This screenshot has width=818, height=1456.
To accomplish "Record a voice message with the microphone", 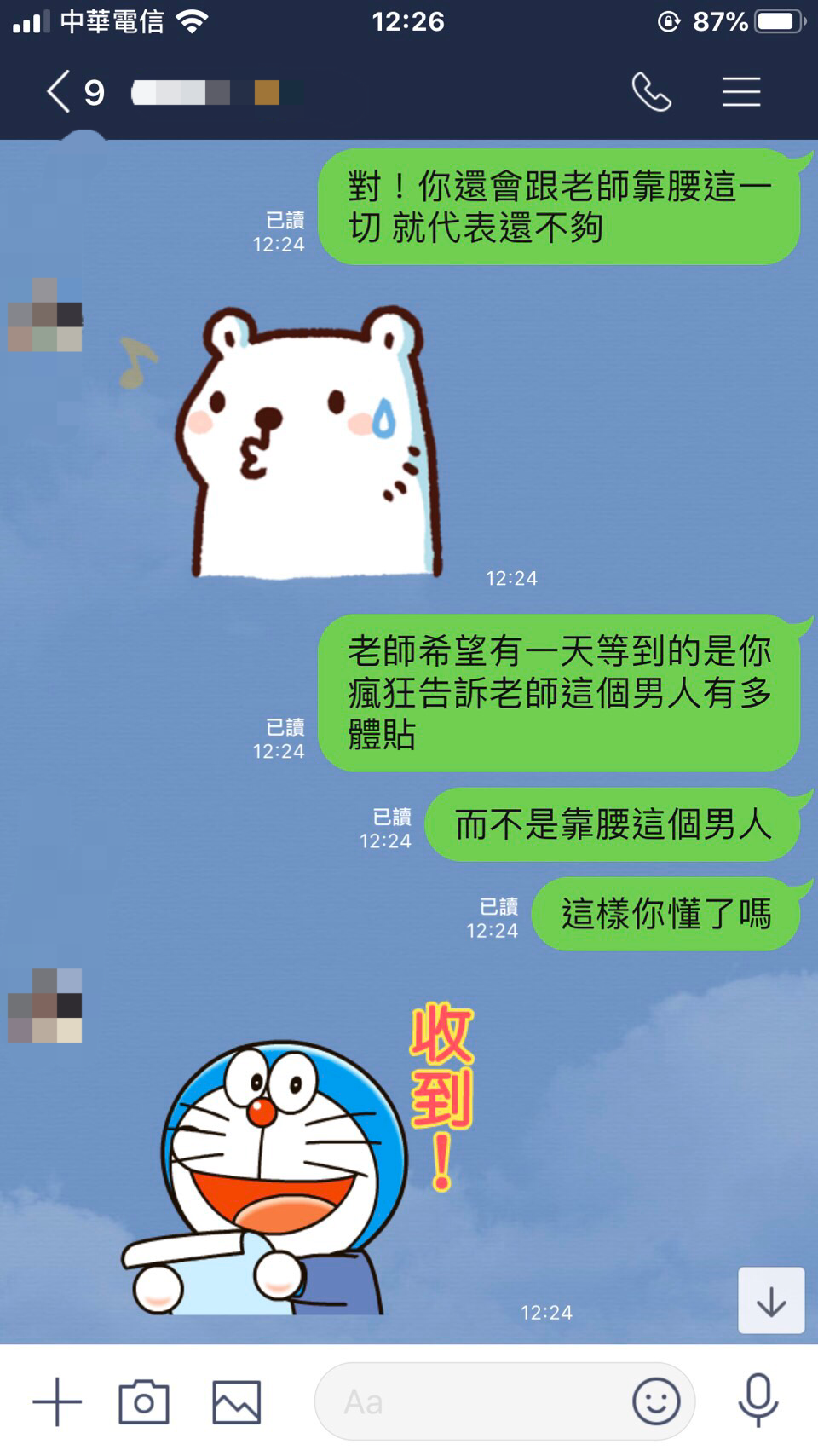I will (x=758, y=1400).
